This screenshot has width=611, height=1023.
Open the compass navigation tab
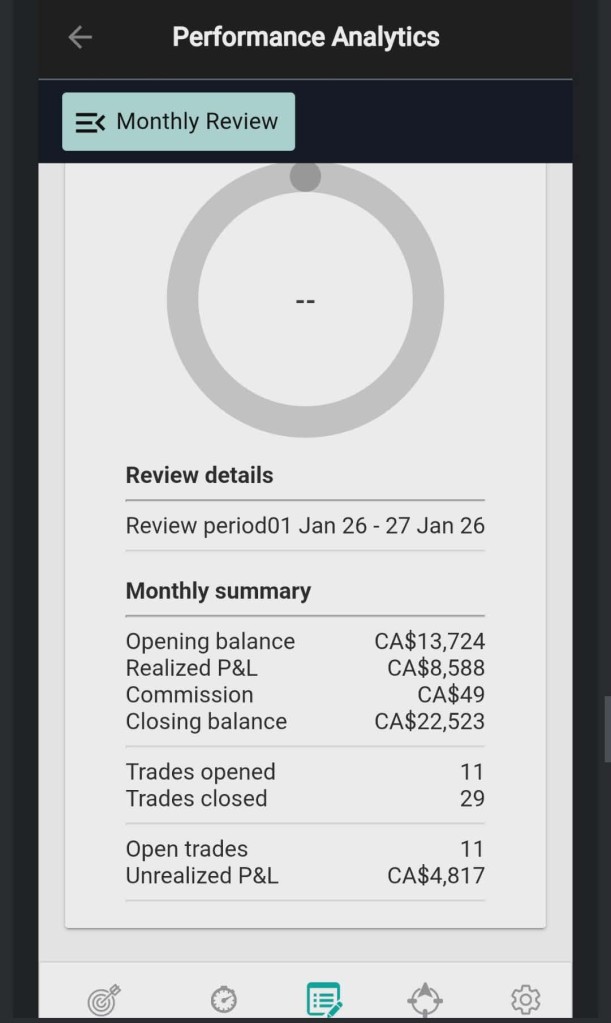coord(425,999)
